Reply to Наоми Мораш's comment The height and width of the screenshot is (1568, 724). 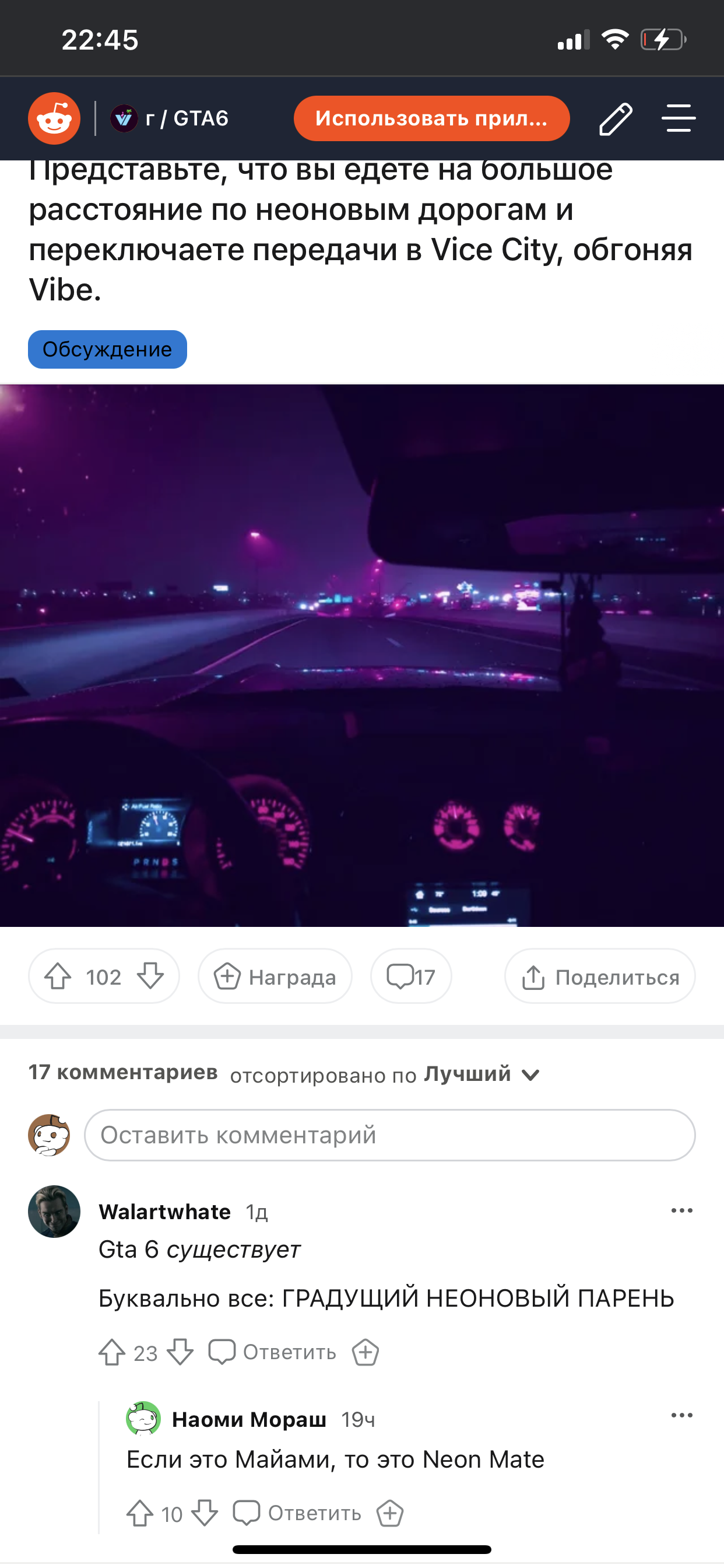pos(297,1513)
